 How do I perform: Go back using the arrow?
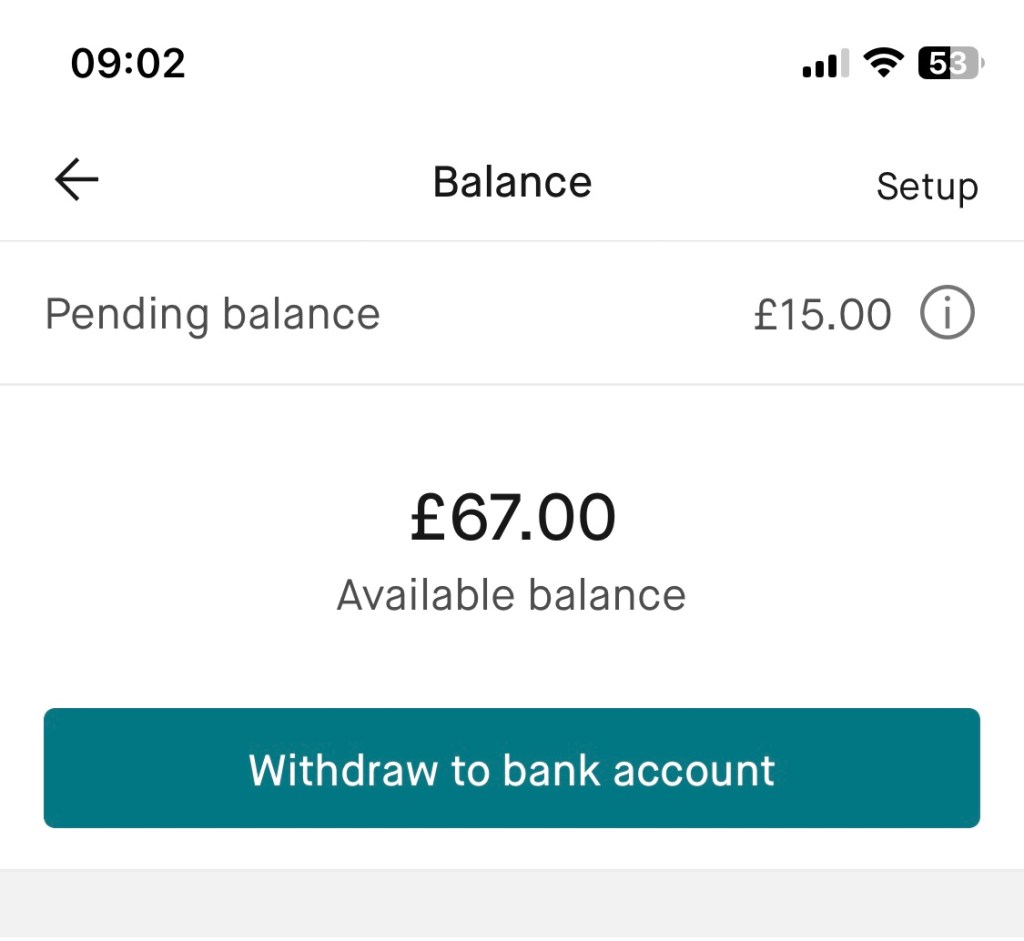point(76,181)
